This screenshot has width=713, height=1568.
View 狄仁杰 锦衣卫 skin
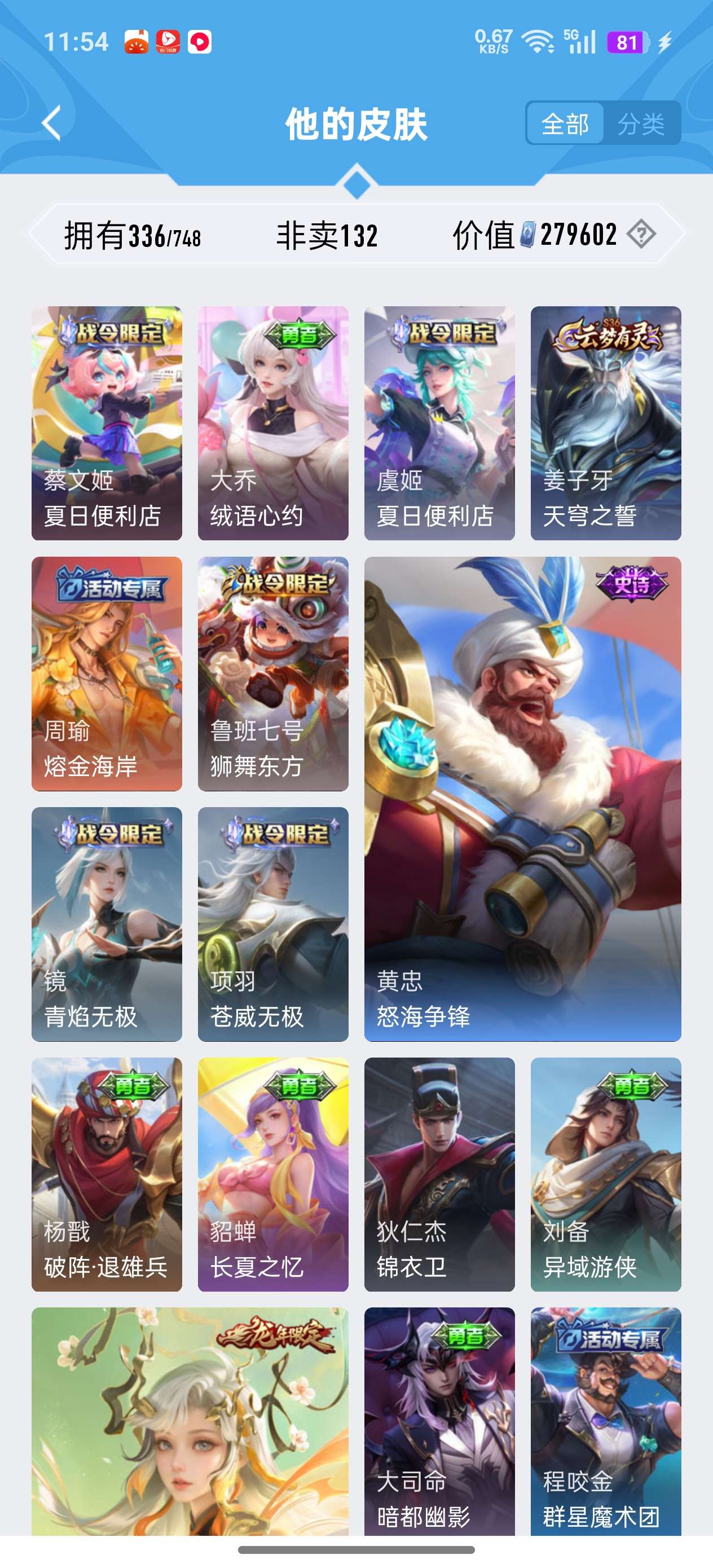(x=439, y=1174)
